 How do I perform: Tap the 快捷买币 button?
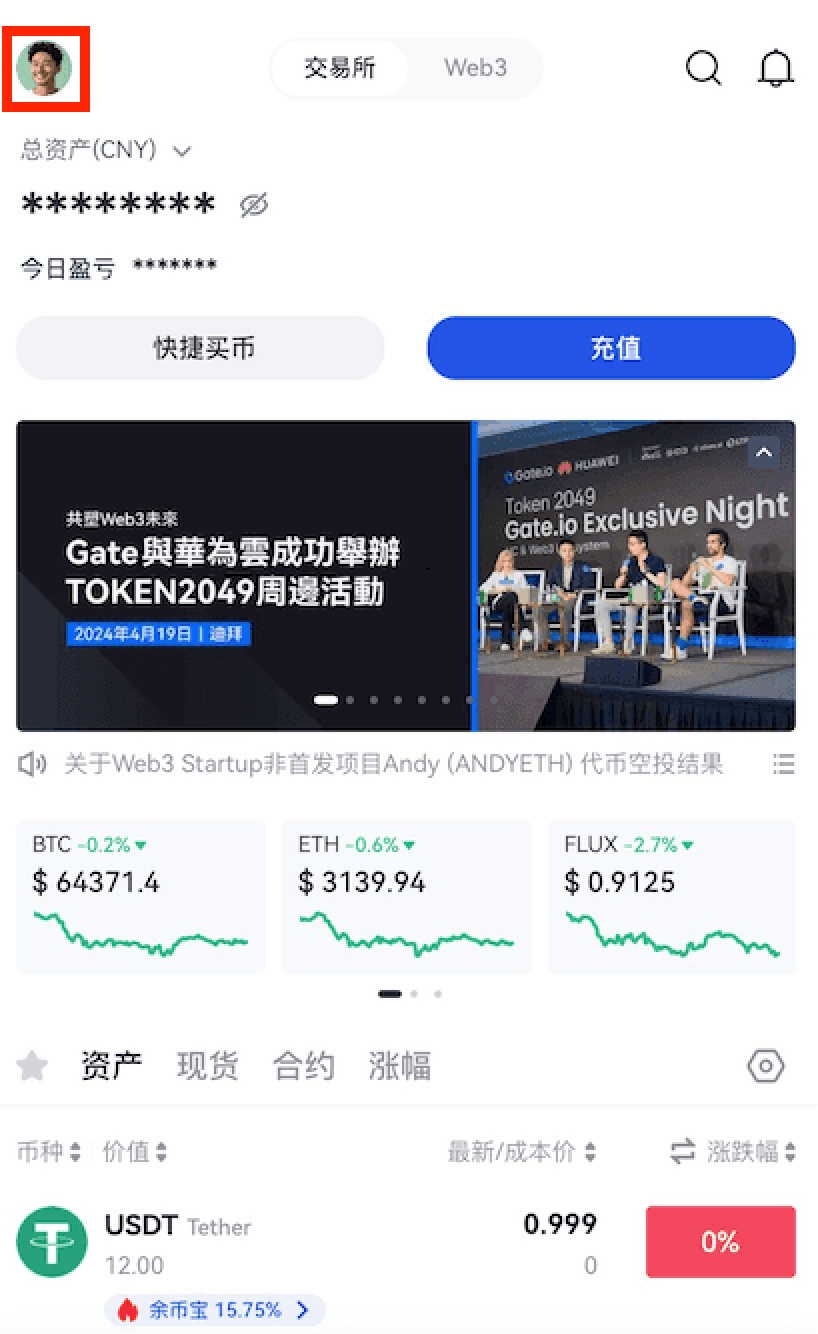pyautogui.click(x=201, y=348)
